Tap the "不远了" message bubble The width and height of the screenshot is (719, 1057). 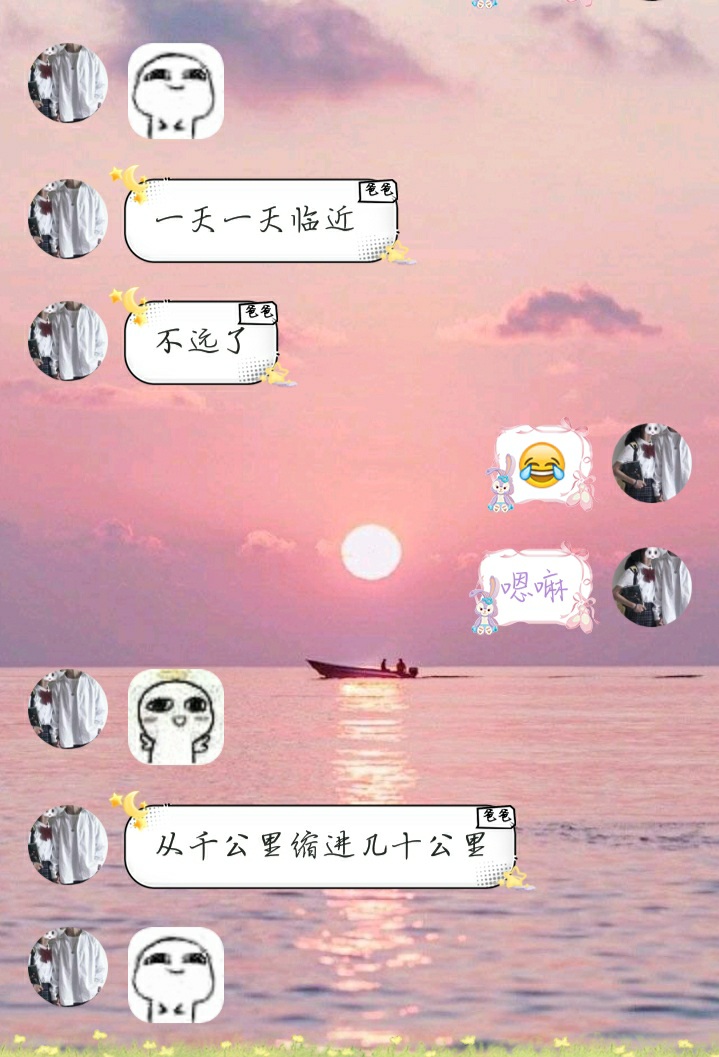click(x=200, y=342)
